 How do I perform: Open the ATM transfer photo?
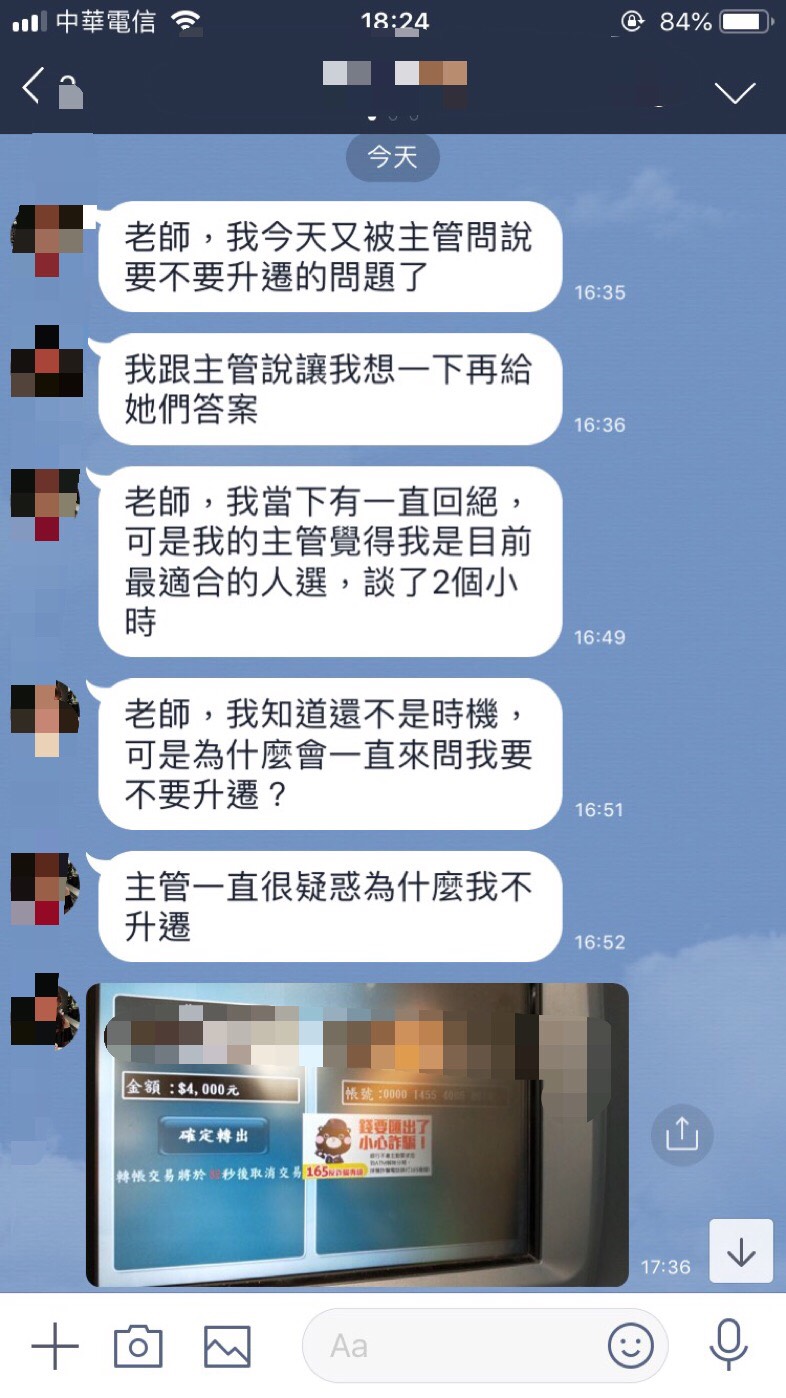[x=357, y=1135]
